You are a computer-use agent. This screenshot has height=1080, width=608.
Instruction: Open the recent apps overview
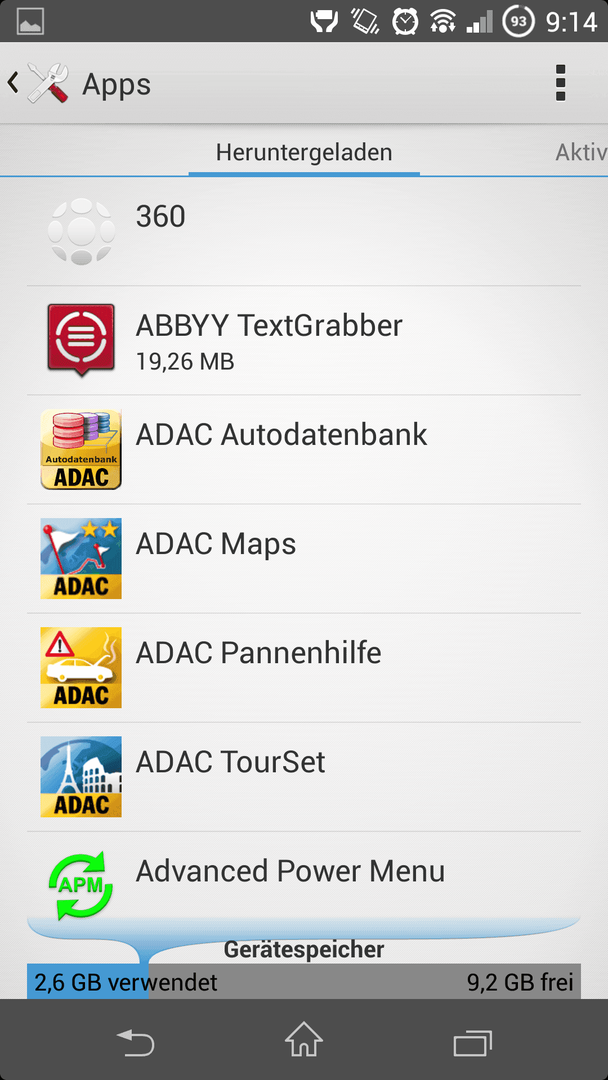472,1042
